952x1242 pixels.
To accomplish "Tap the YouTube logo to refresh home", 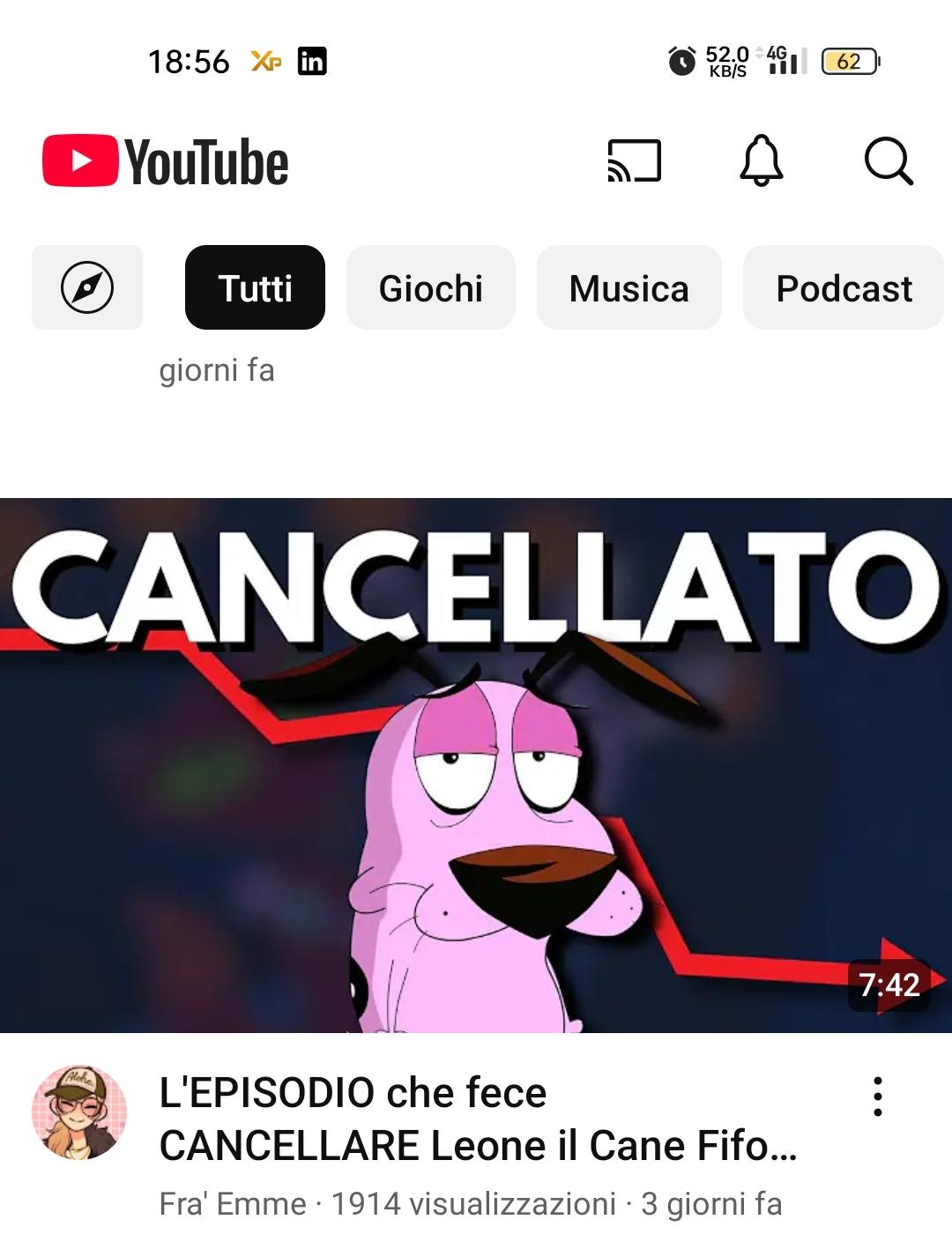I will pyautogui.click(x=166, y=161).
